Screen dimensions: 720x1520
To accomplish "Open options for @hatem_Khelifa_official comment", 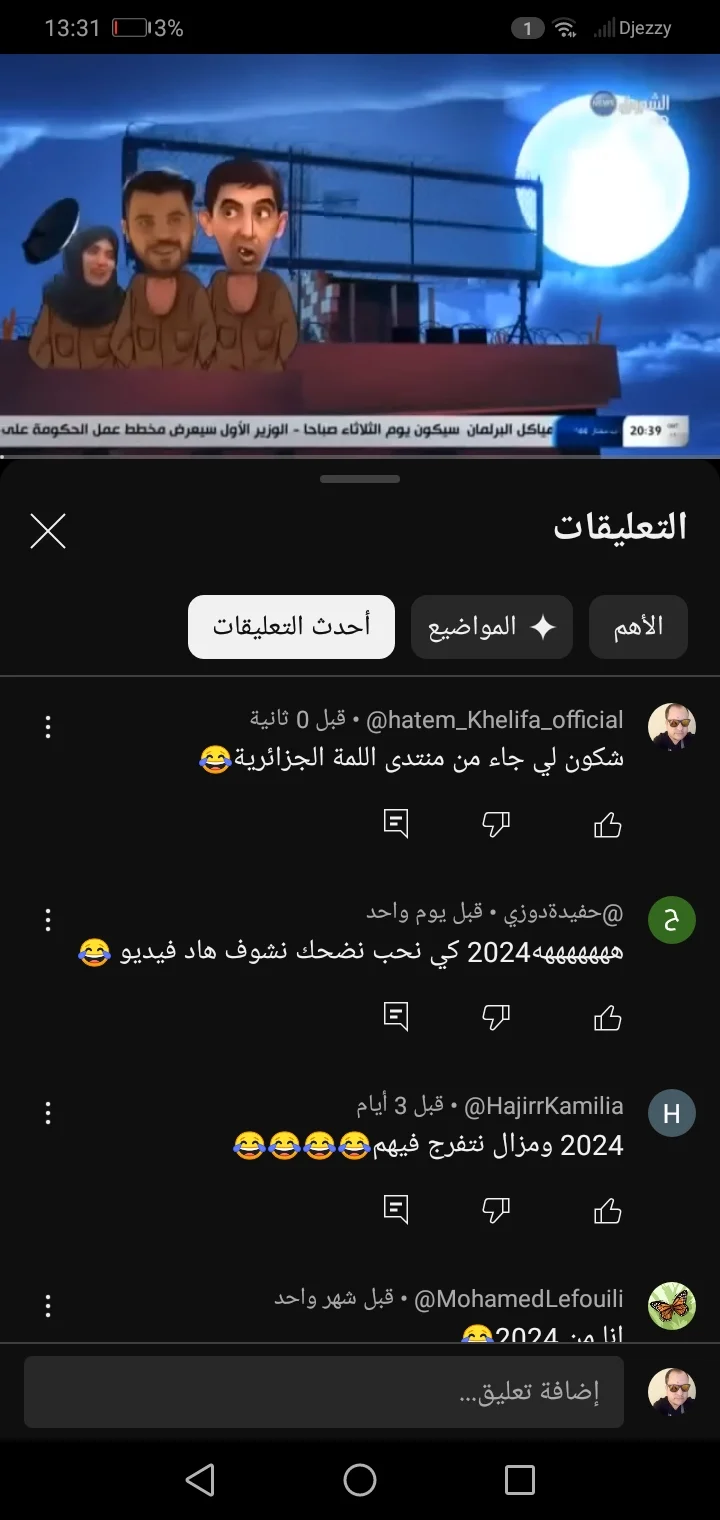I will point(47,727).
